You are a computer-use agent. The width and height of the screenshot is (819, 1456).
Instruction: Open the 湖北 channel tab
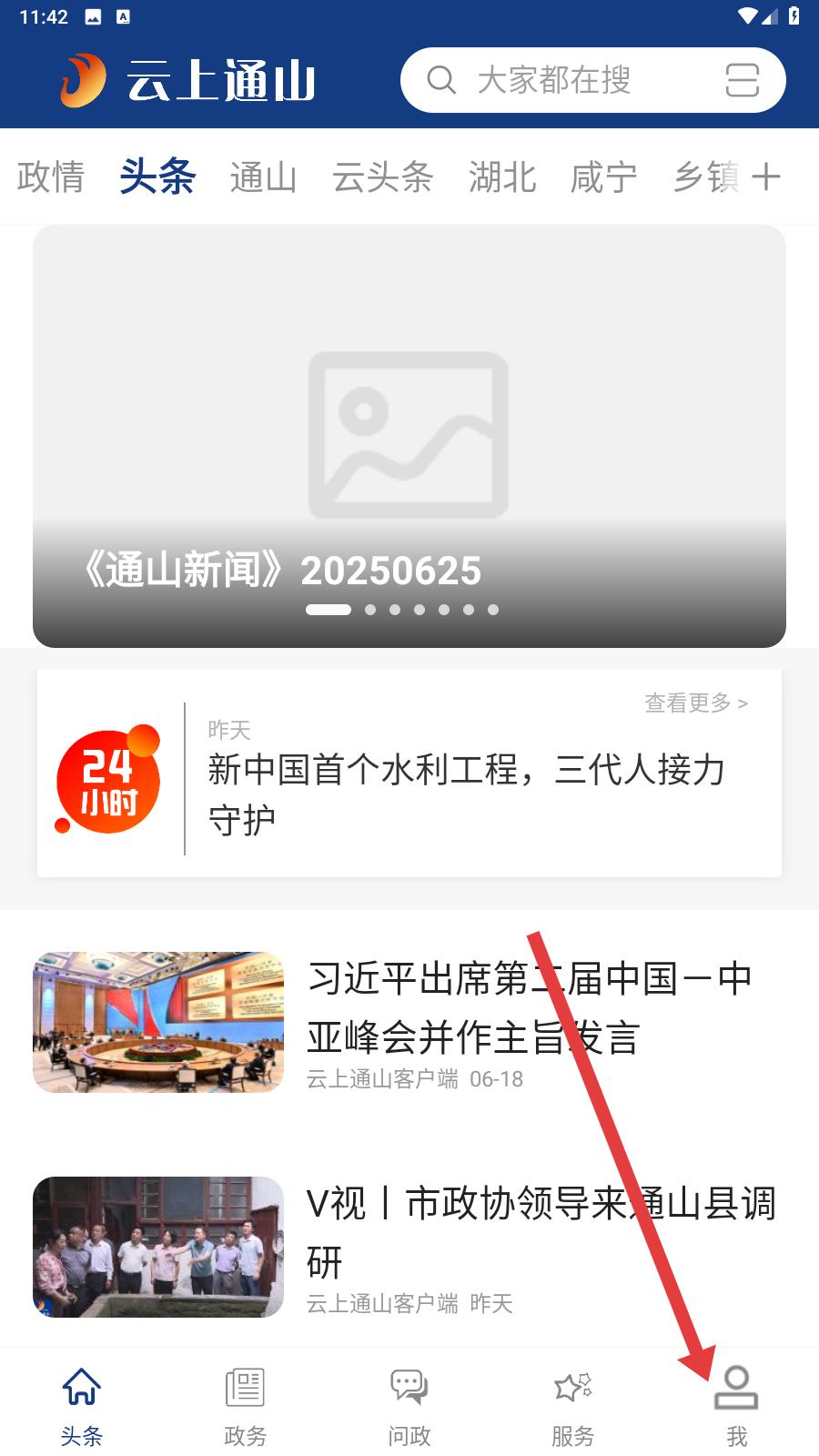point(502,177)
